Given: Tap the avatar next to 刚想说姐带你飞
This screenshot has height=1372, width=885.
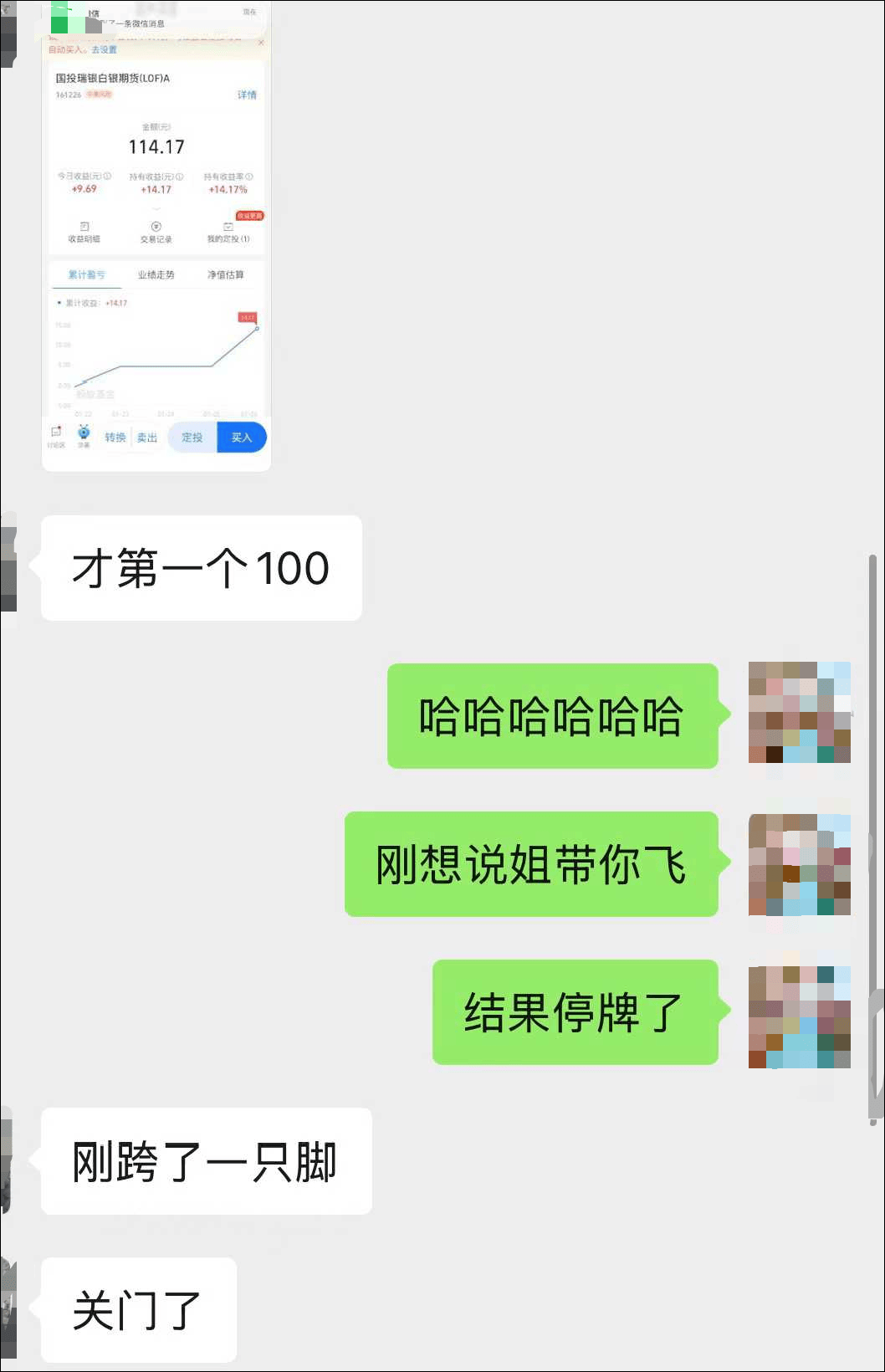Looking at the screenshot, I should [x=799, y=864].
